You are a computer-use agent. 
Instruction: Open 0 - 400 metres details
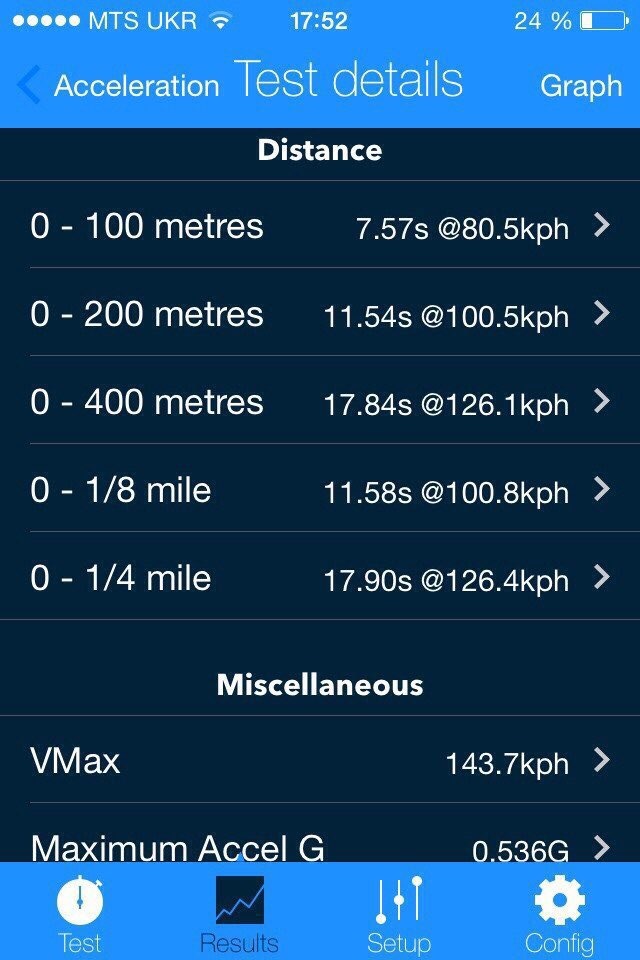320,402
